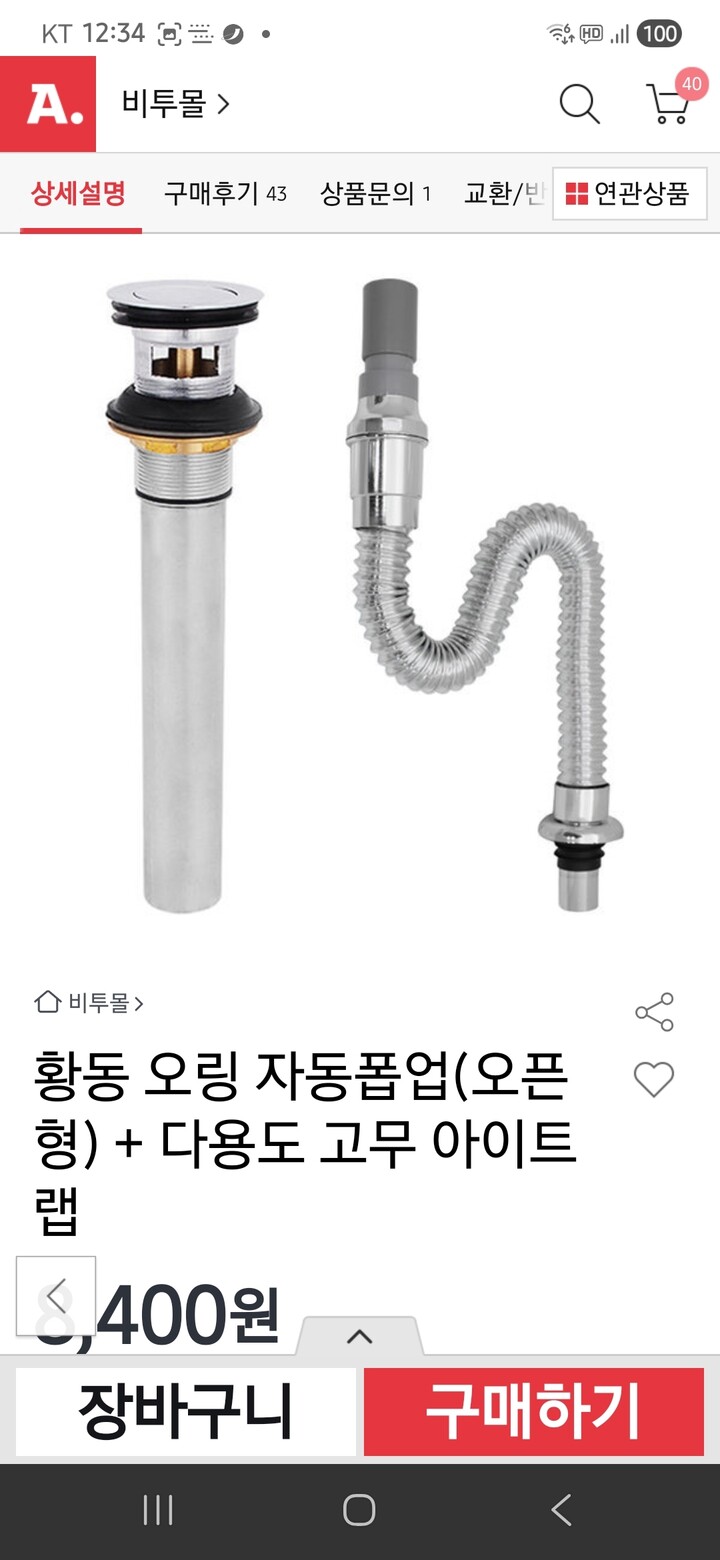Switch to the 구매후기 tab
720x1560 pixels.
pos(225,193)
